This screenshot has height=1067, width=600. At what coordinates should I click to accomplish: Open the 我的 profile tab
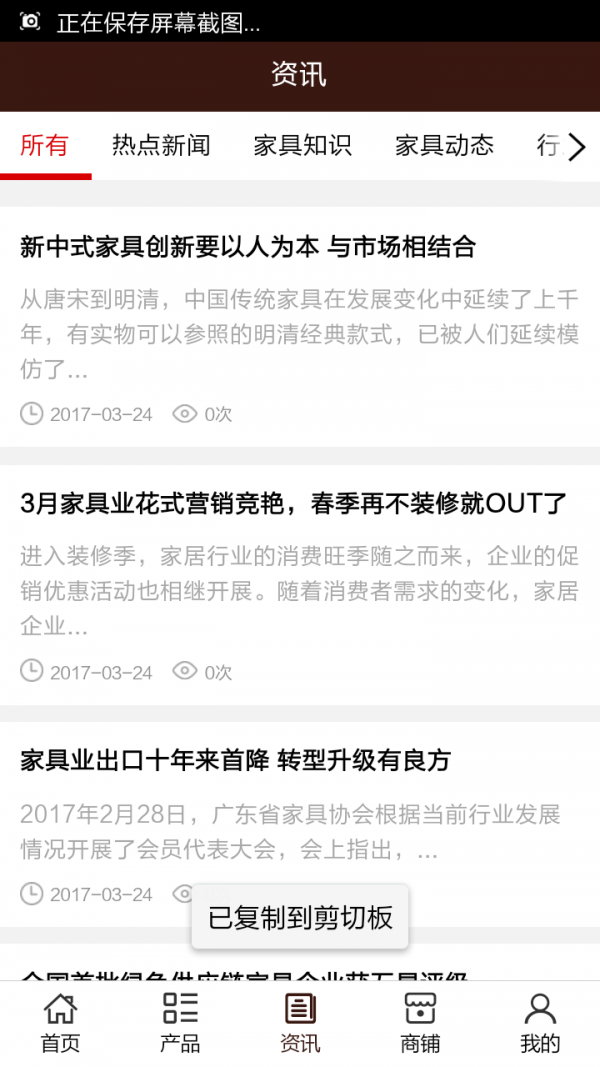[540, 1023]
